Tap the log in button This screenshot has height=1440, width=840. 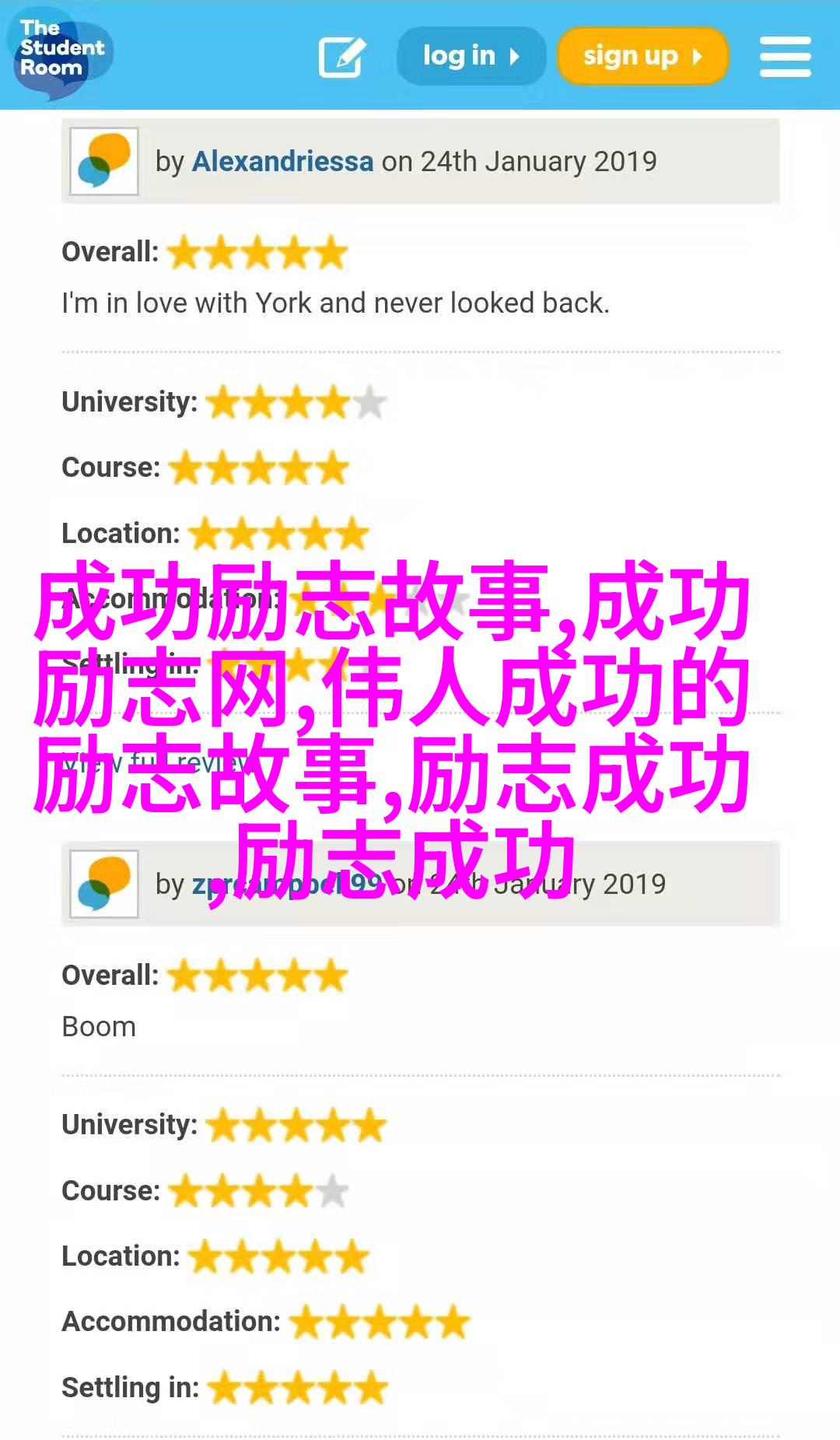[470, 56]
